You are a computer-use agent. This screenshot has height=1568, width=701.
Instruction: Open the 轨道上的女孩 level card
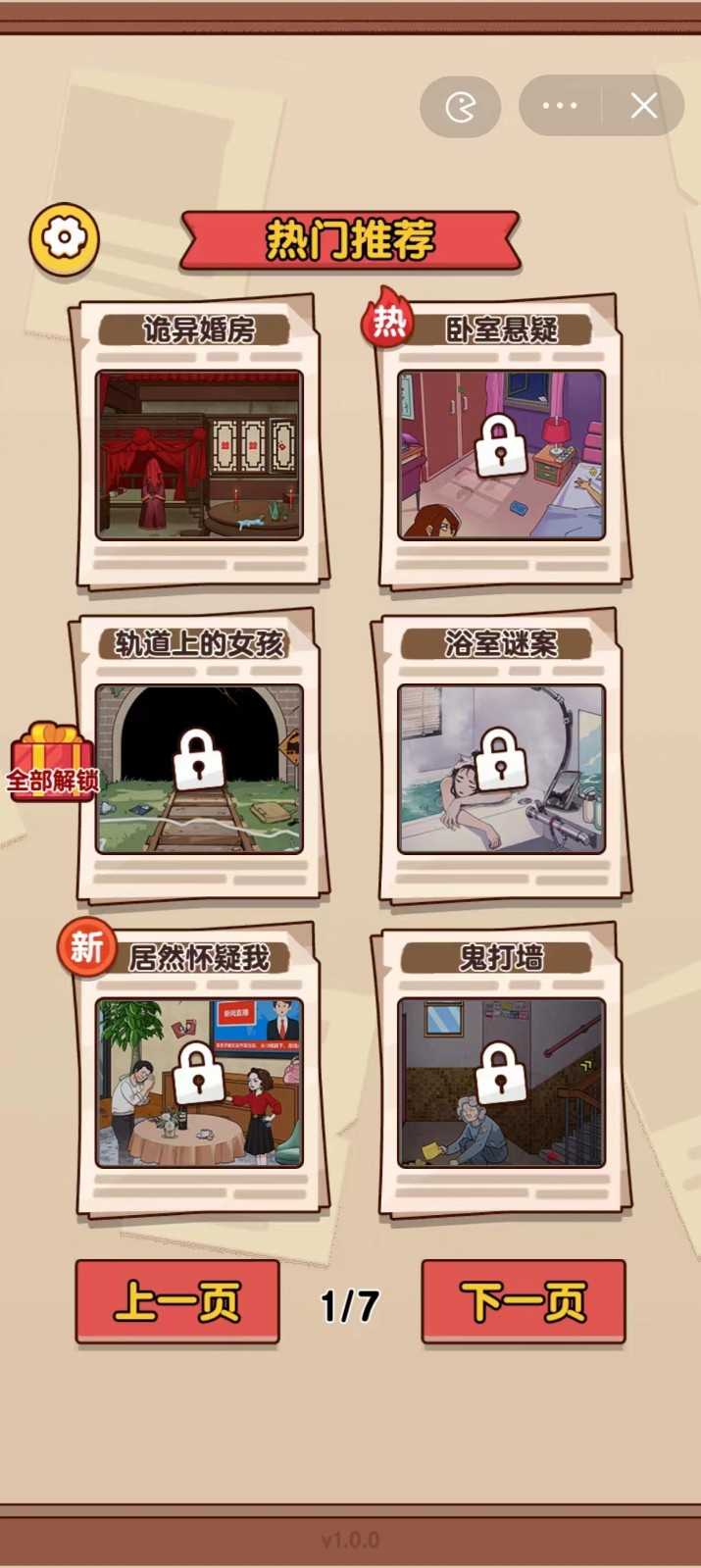tap(199, 768)
